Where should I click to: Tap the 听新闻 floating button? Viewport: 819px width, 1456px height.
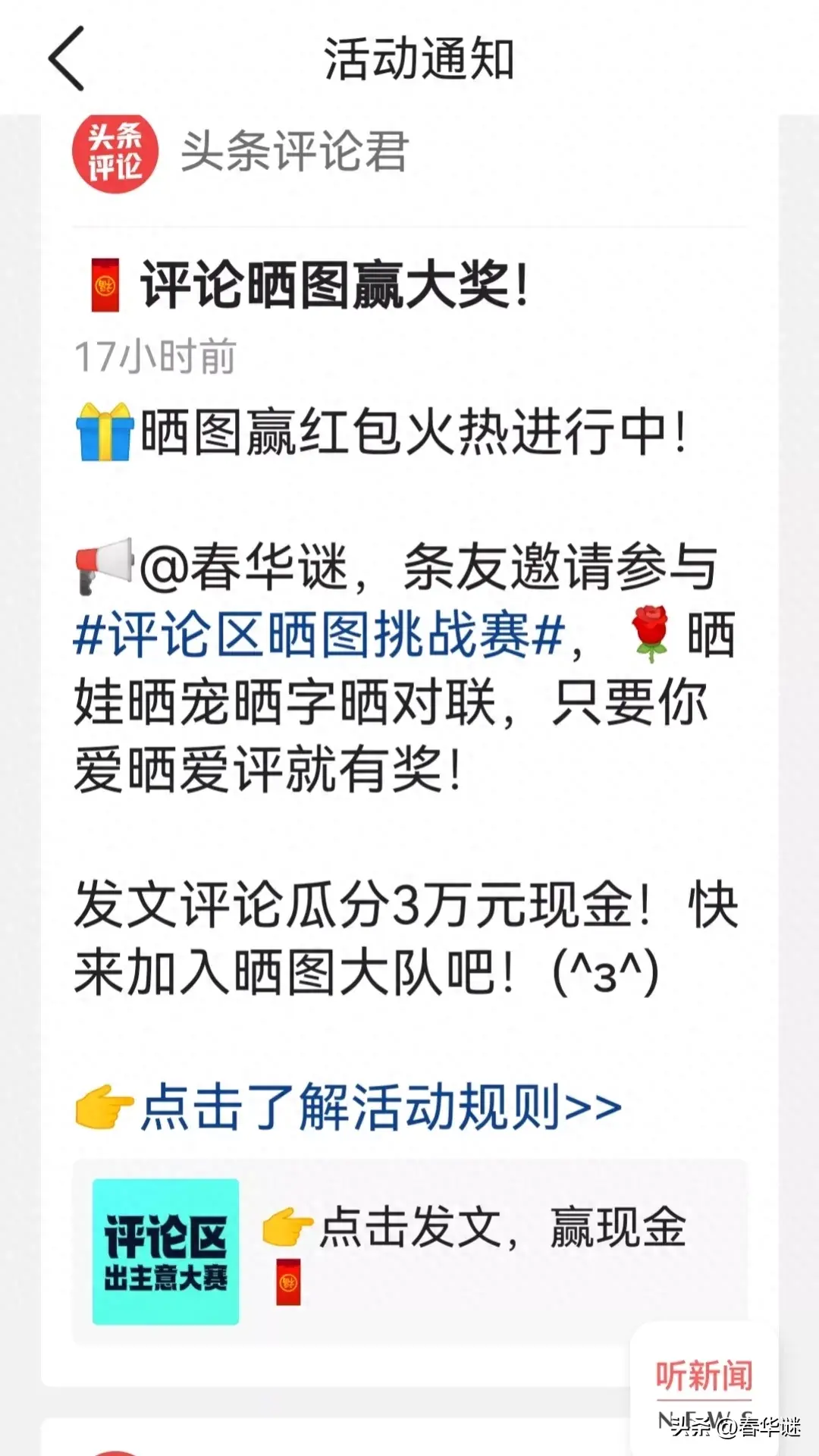pyautogui.click(x=704, y=1379)
